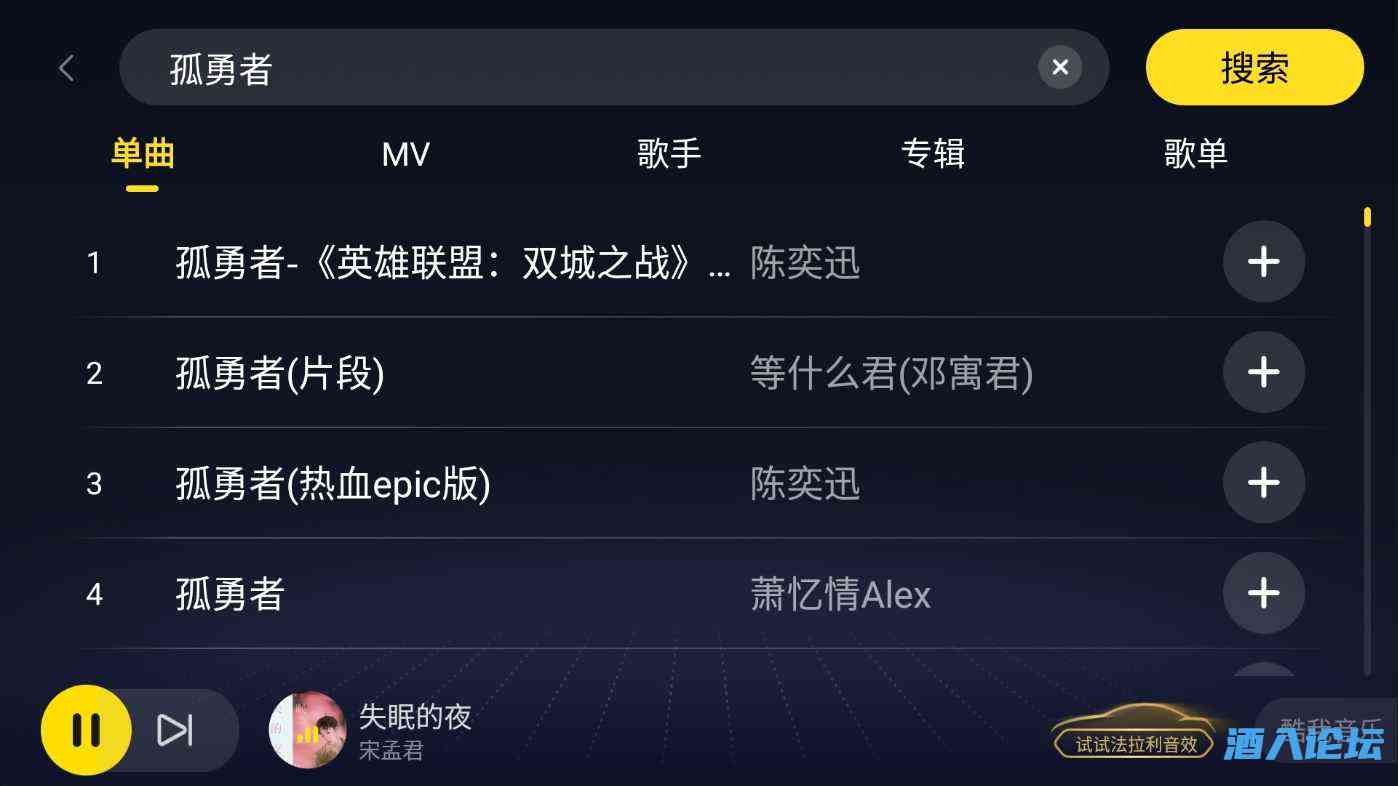The width and height of the screenshot is (1398, 786).
Task: Pause the current song
Action: pos(86,730)
